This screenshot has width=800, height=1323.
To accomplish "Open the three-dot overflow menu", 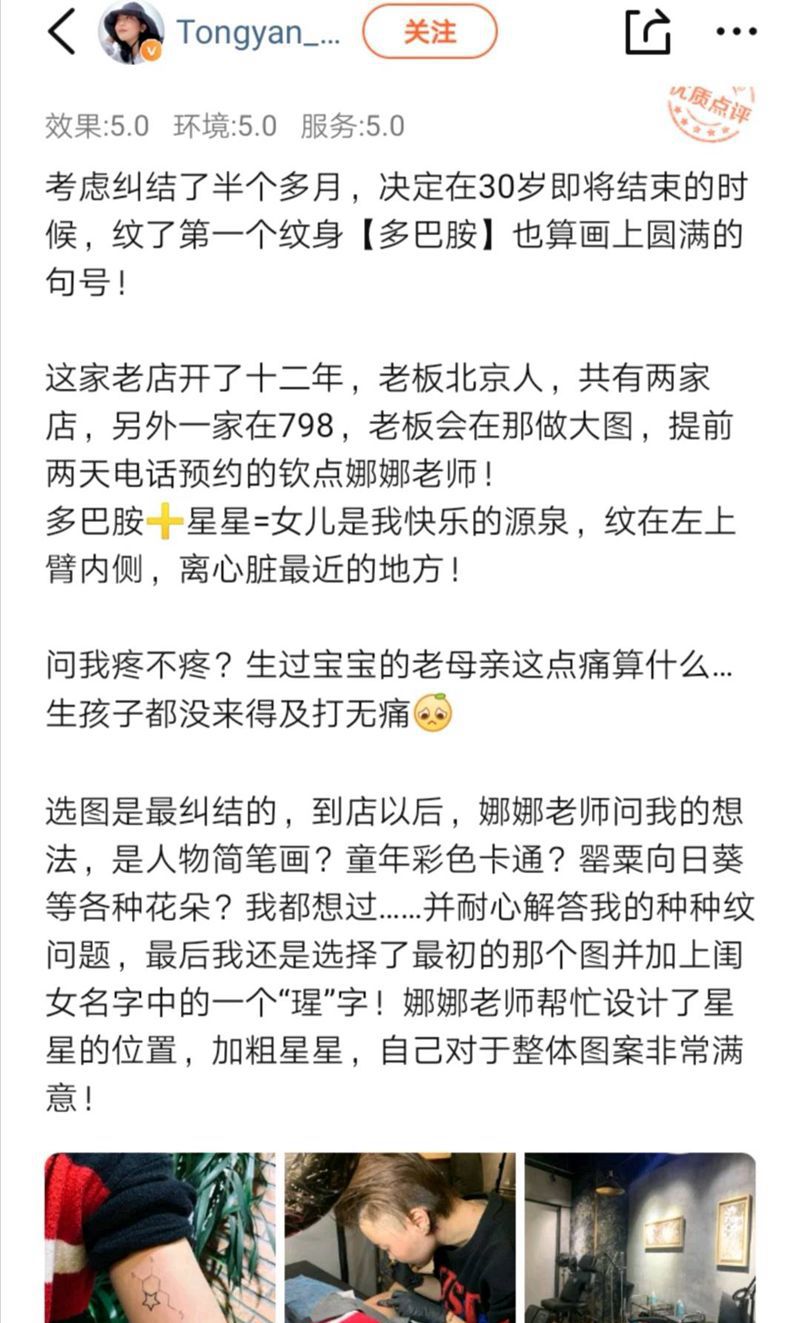I will tap(736, 32).
